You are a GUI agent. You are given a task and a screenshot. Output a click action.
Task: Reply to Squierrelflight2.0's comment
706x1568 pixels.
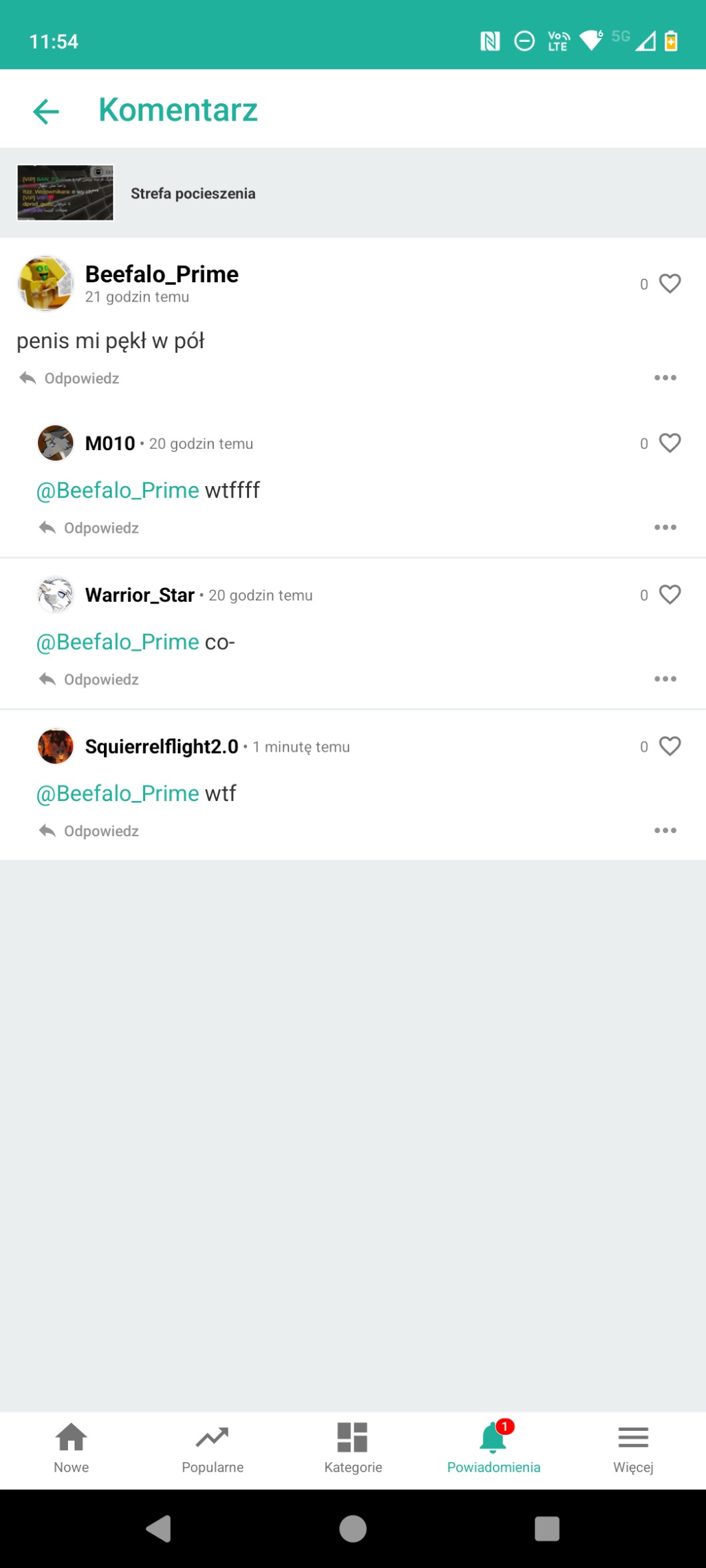coord(89,831)
